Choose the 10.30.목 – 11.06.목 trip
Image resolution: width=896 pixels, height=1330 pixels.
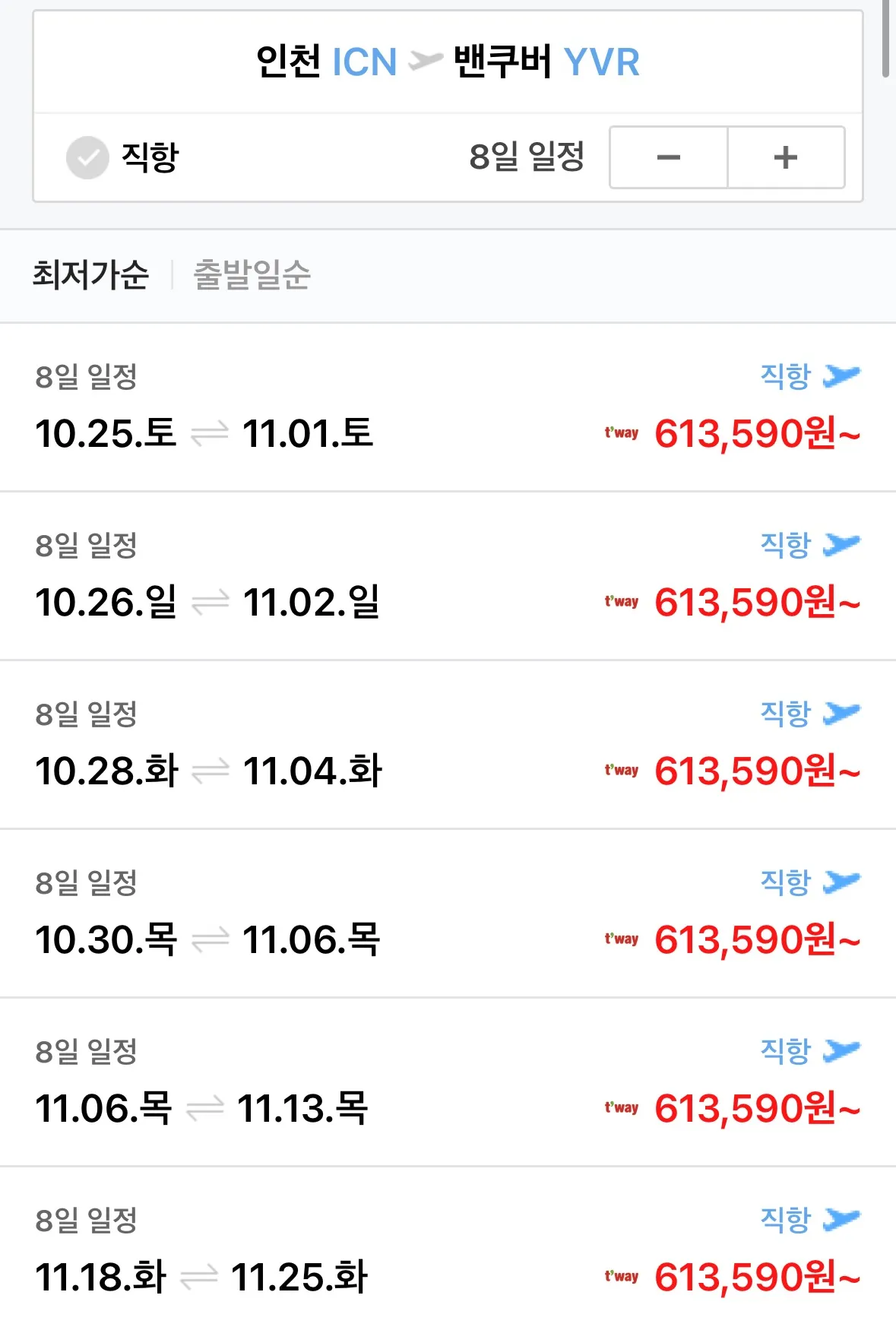(448, 914)
